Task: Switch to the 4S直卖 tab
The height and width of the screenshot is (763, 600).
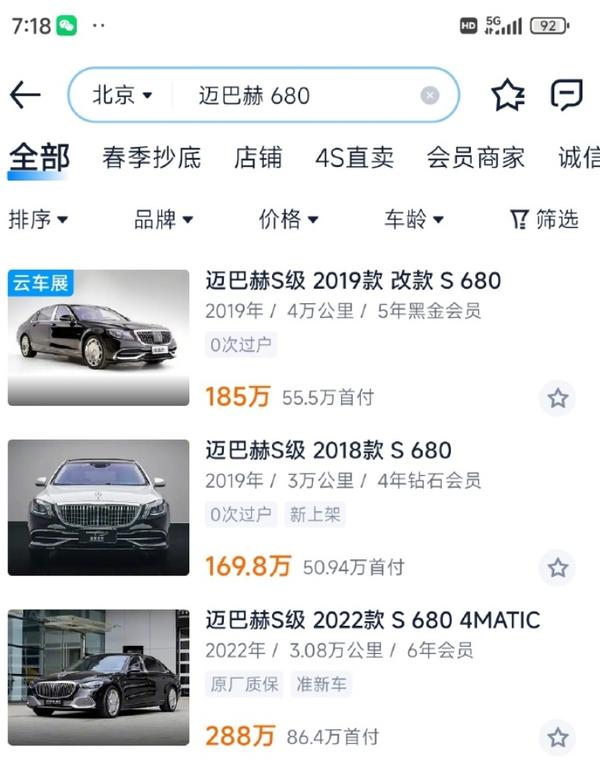Action: tap(354, 157)
